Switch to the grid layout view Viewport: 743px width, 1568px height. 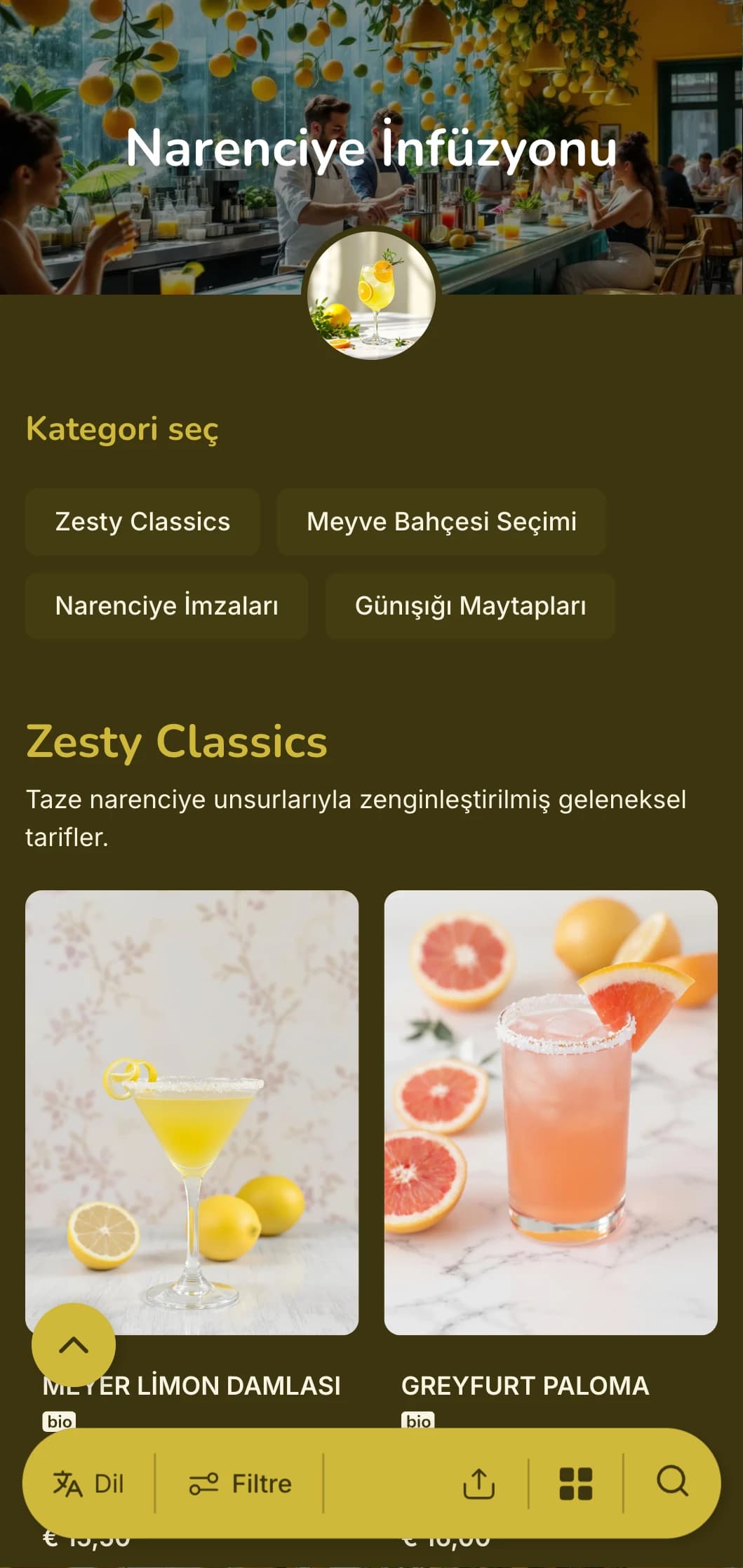[x=576, y=1484]
